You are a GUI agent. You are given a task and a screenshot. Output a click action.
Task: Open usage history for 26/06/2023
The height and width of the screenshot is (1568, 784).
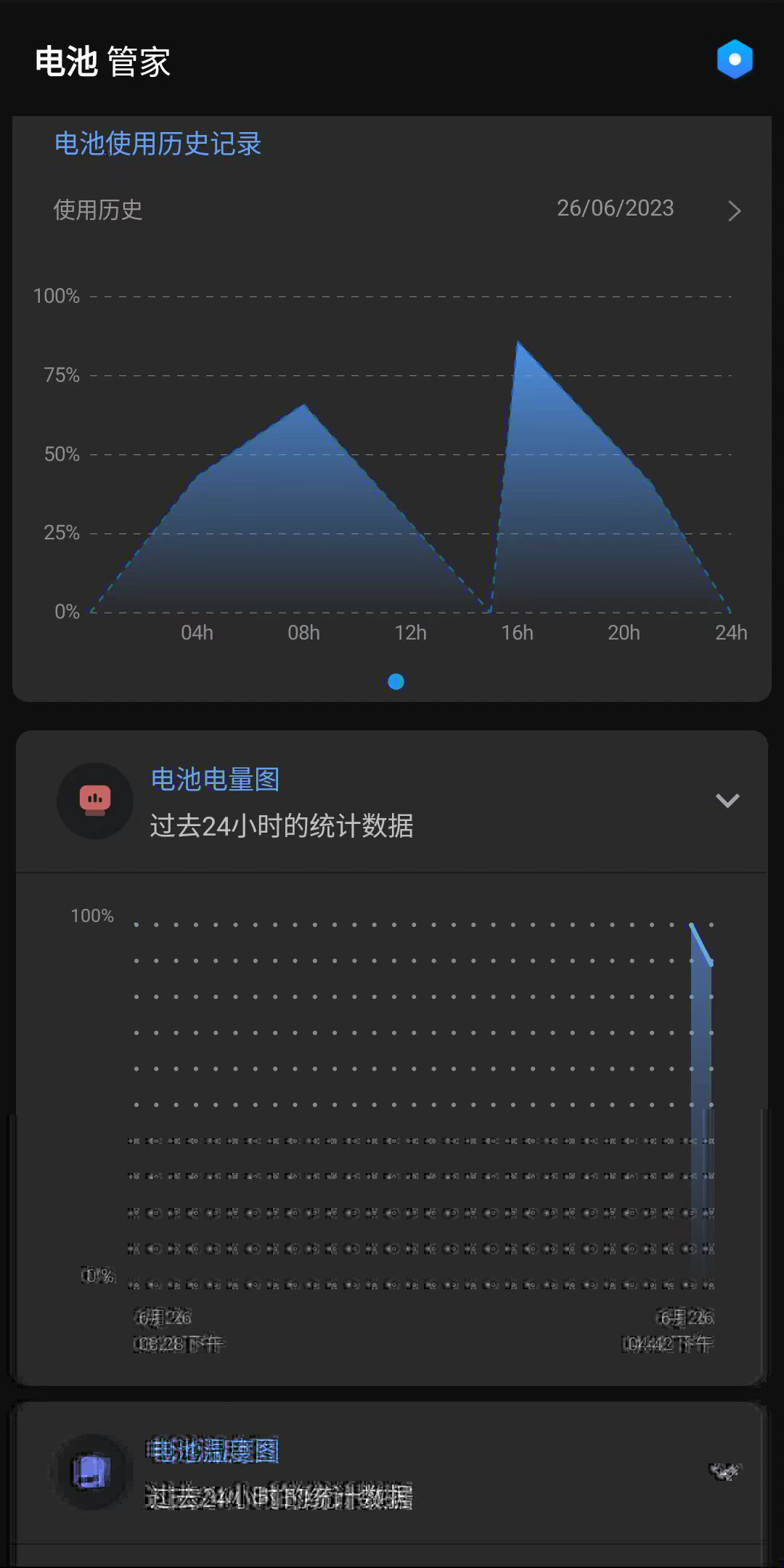(x=733, y=211)
